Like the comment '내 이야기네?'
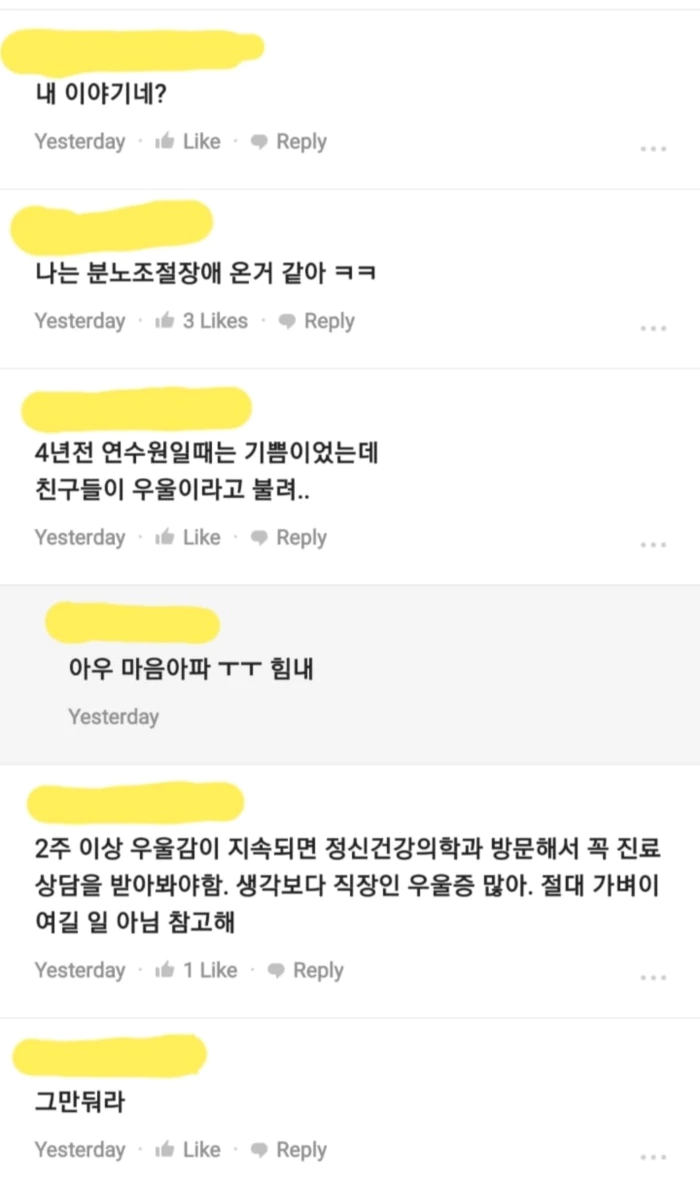This screenshot has width=700, height=1189. [188, 142]
